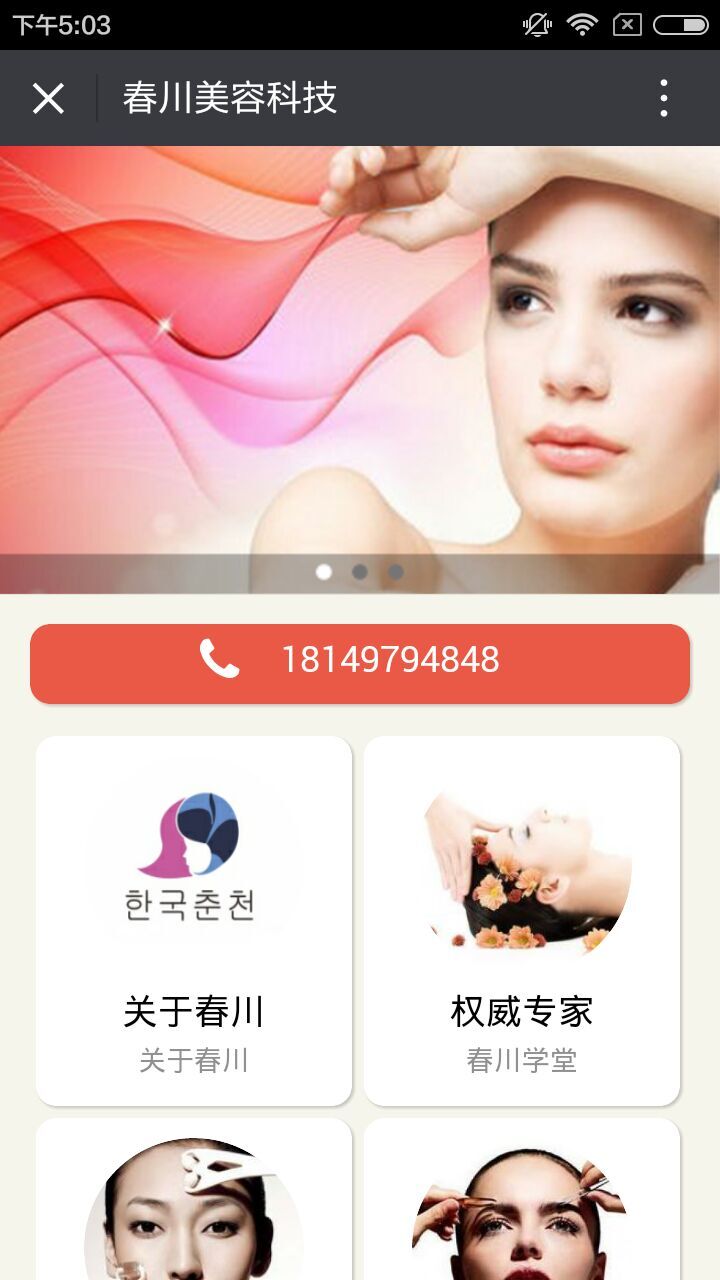Open the 关于春川 card
The width and height of the screenshot is (720, 1280).
pos(194,920)
